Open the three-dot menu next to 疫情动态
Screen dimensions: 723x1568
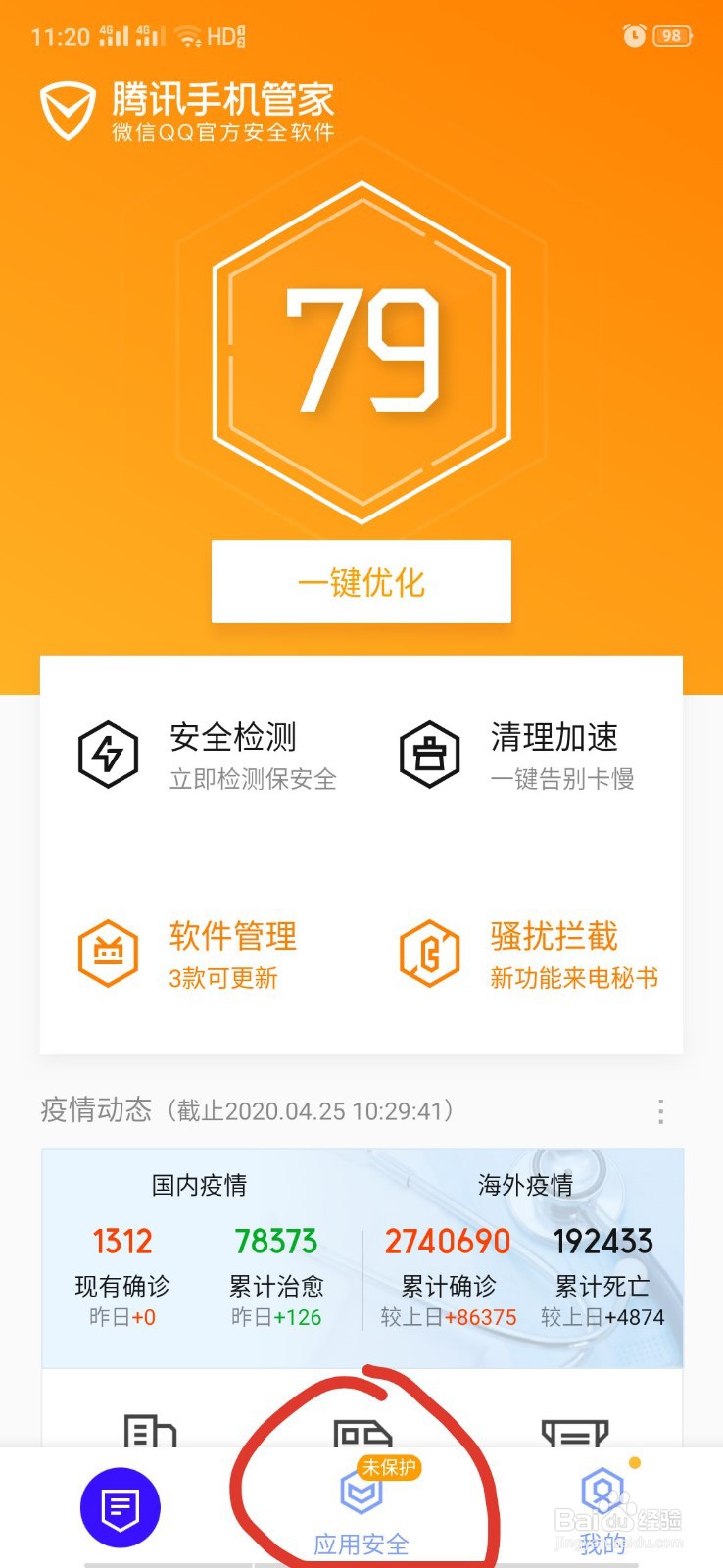[x=662, y=1110]
